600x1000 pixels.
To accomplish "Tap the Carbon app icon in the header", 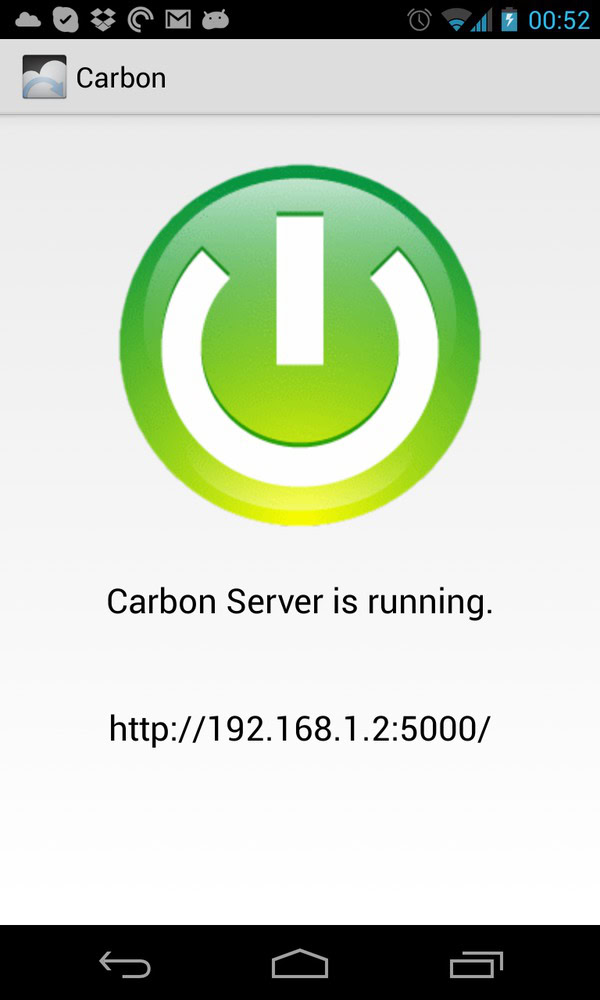I will click(44, 77).
